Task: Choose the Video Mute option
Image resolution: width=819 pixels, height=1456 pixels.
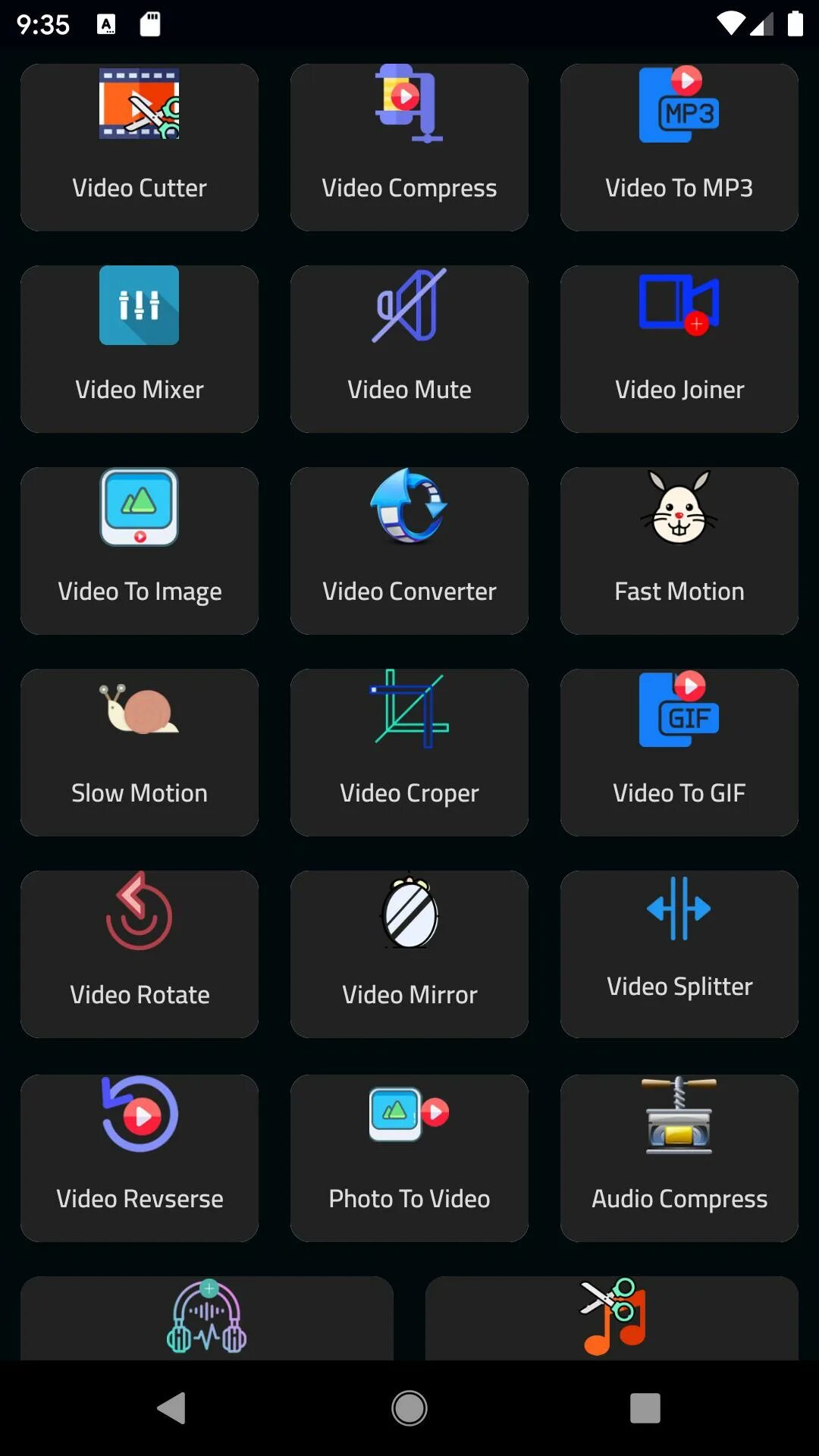Action: [x=409, y=349]
